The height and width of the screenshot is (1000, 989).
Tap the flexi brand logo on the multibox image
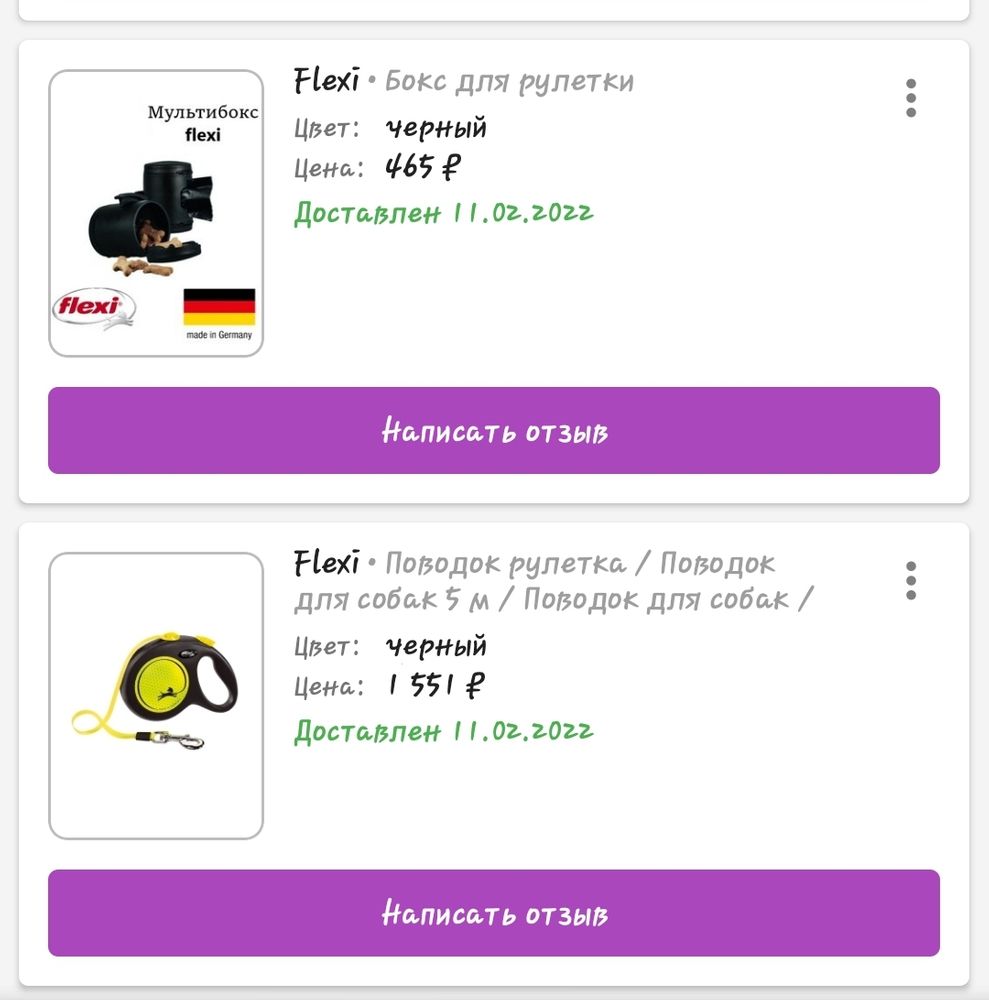(x=90, y=307)
